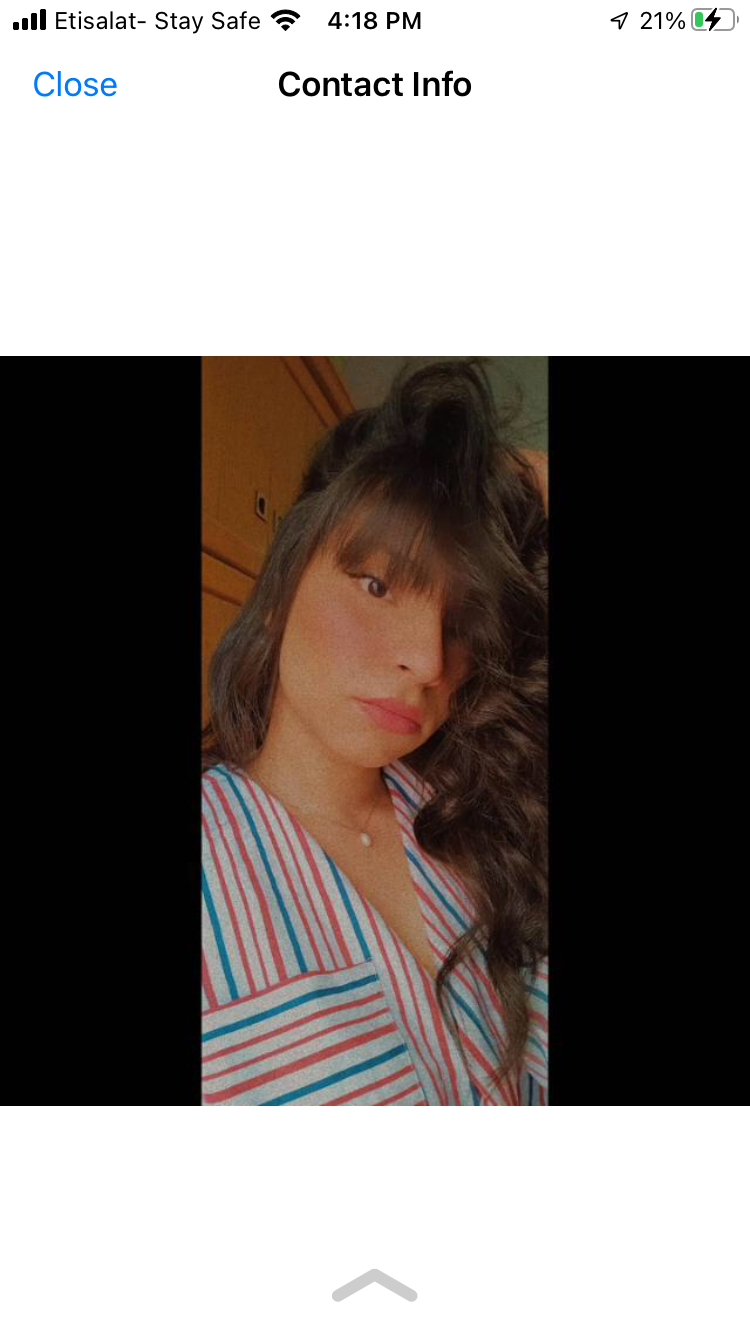
Task: Close the Contact Info screen
Action: (75, 85)
